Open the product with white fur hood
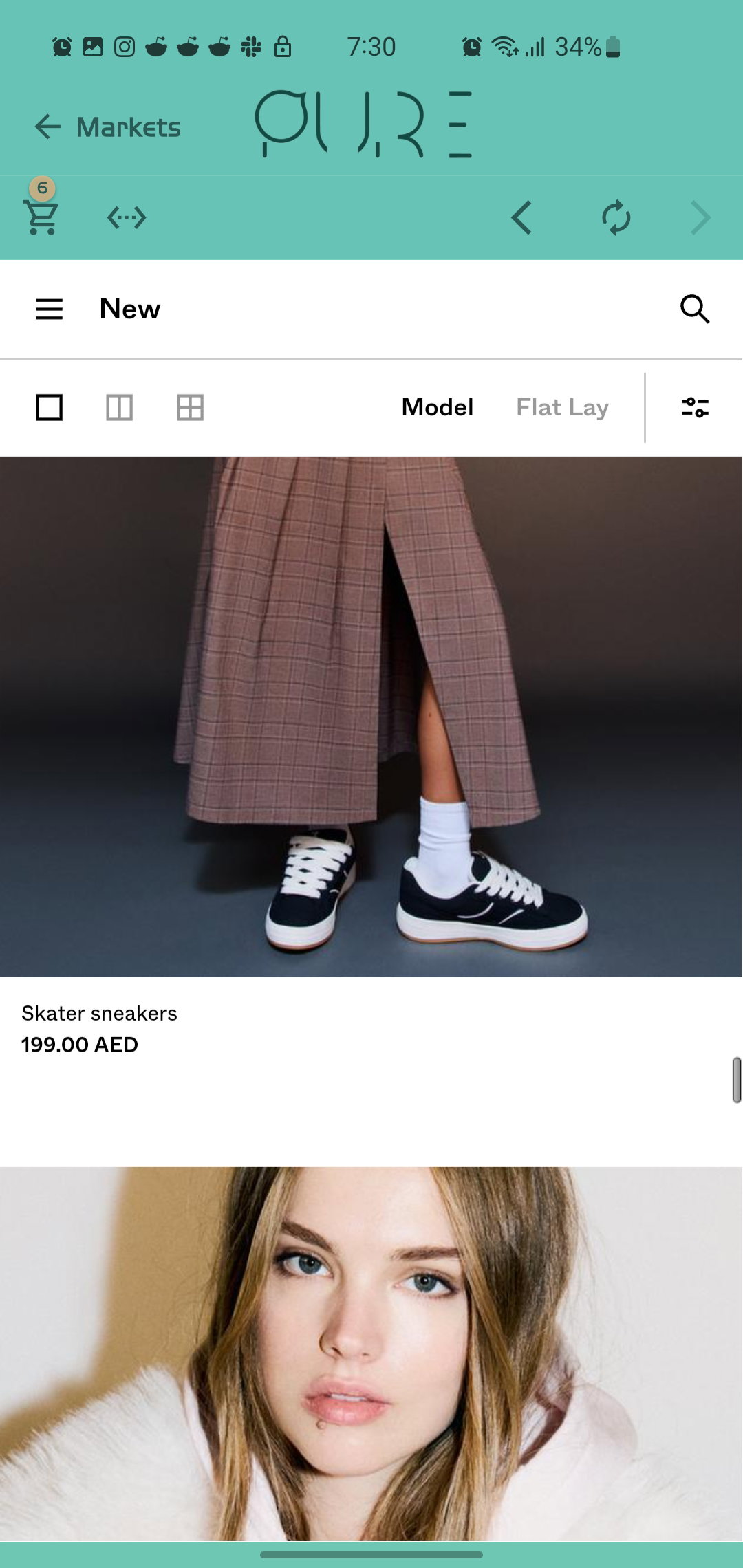 (x=371, y=1353)
